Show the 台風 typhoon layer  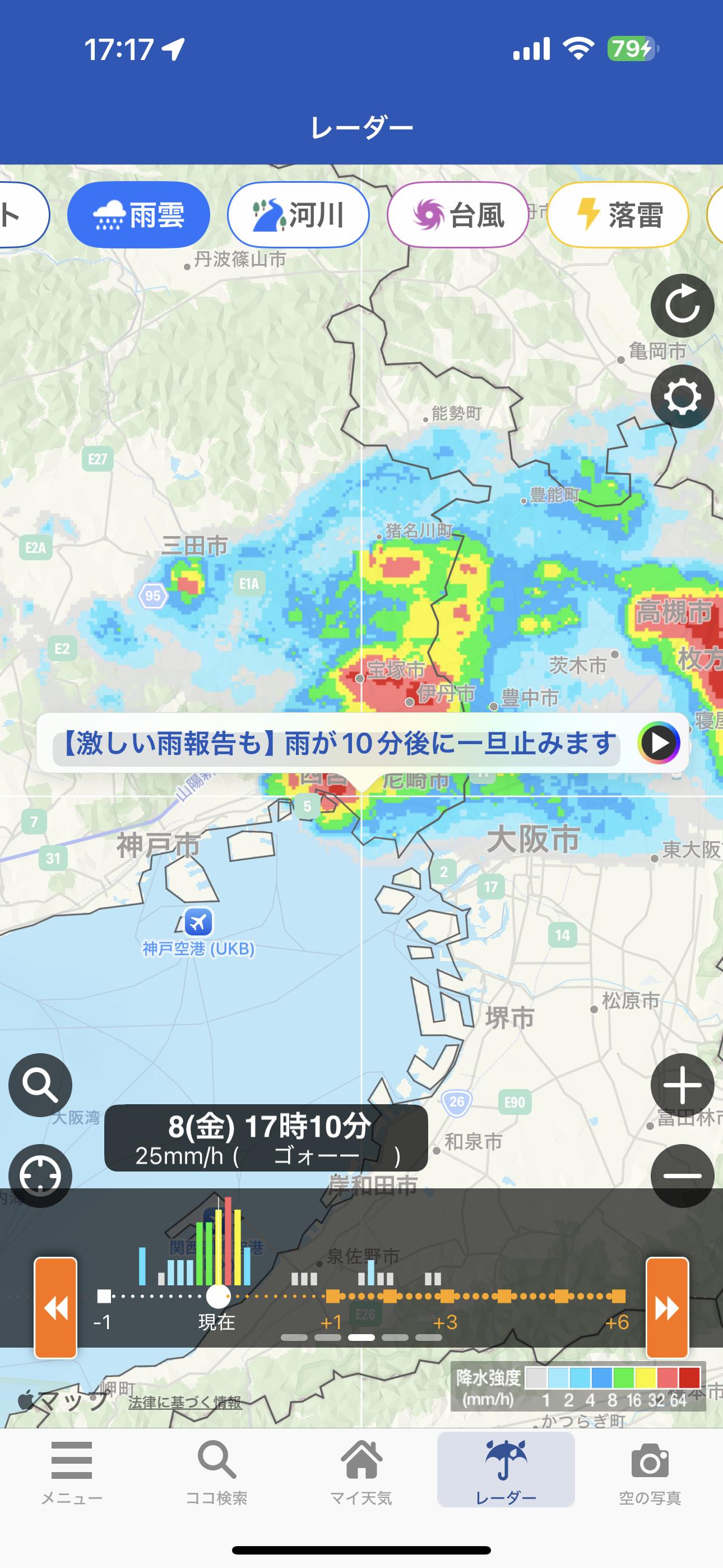458,215
